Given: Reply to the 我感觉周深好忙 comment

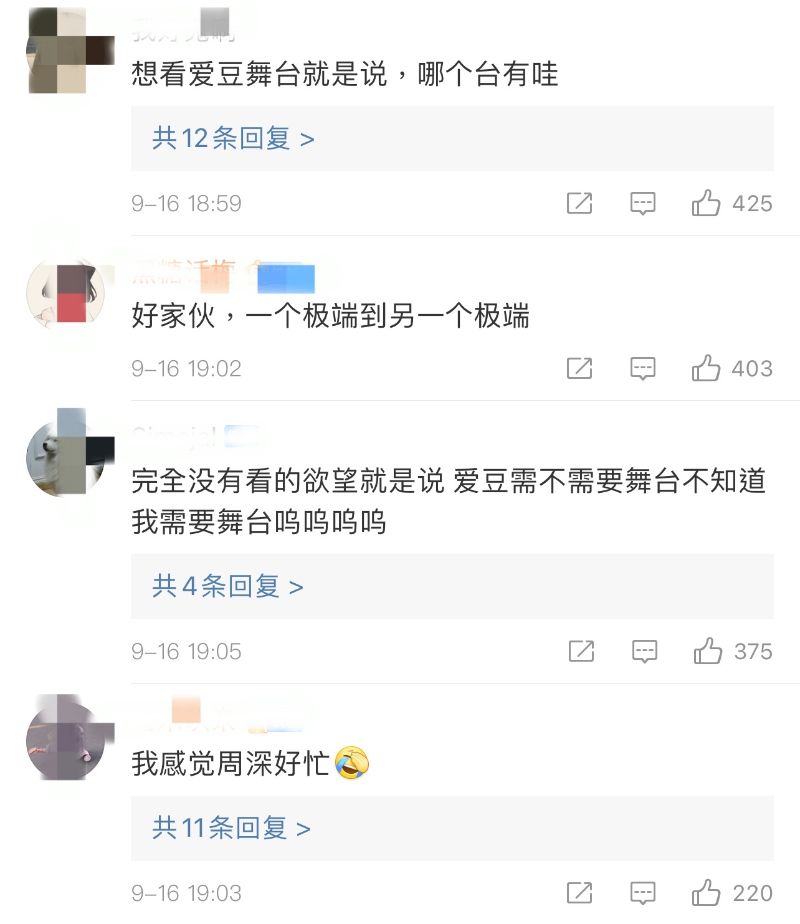Looking at the screenshot, I should pos(642,893).
